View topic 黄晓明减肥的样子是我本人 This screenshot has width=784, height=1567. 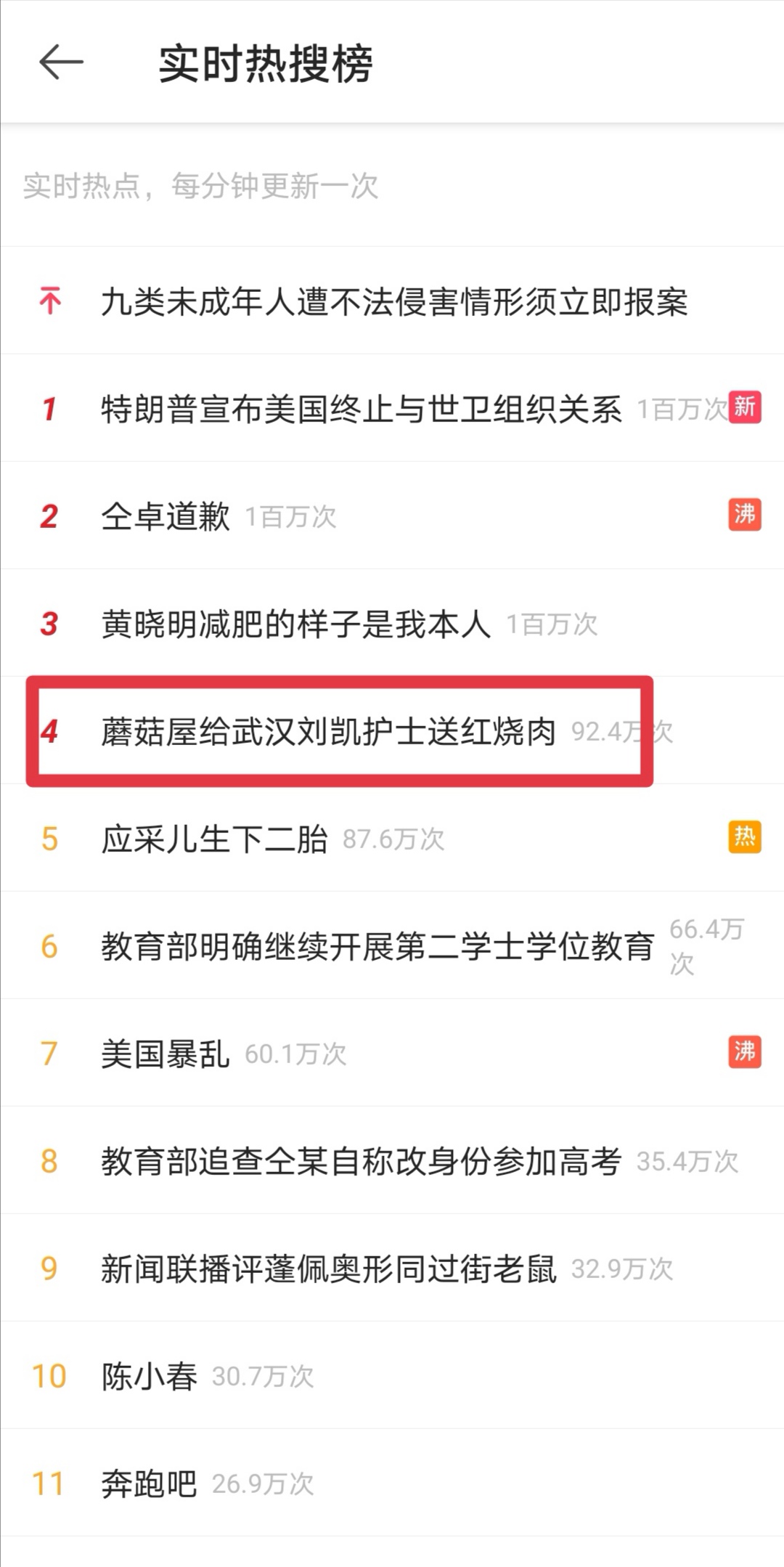coord(295,624)
